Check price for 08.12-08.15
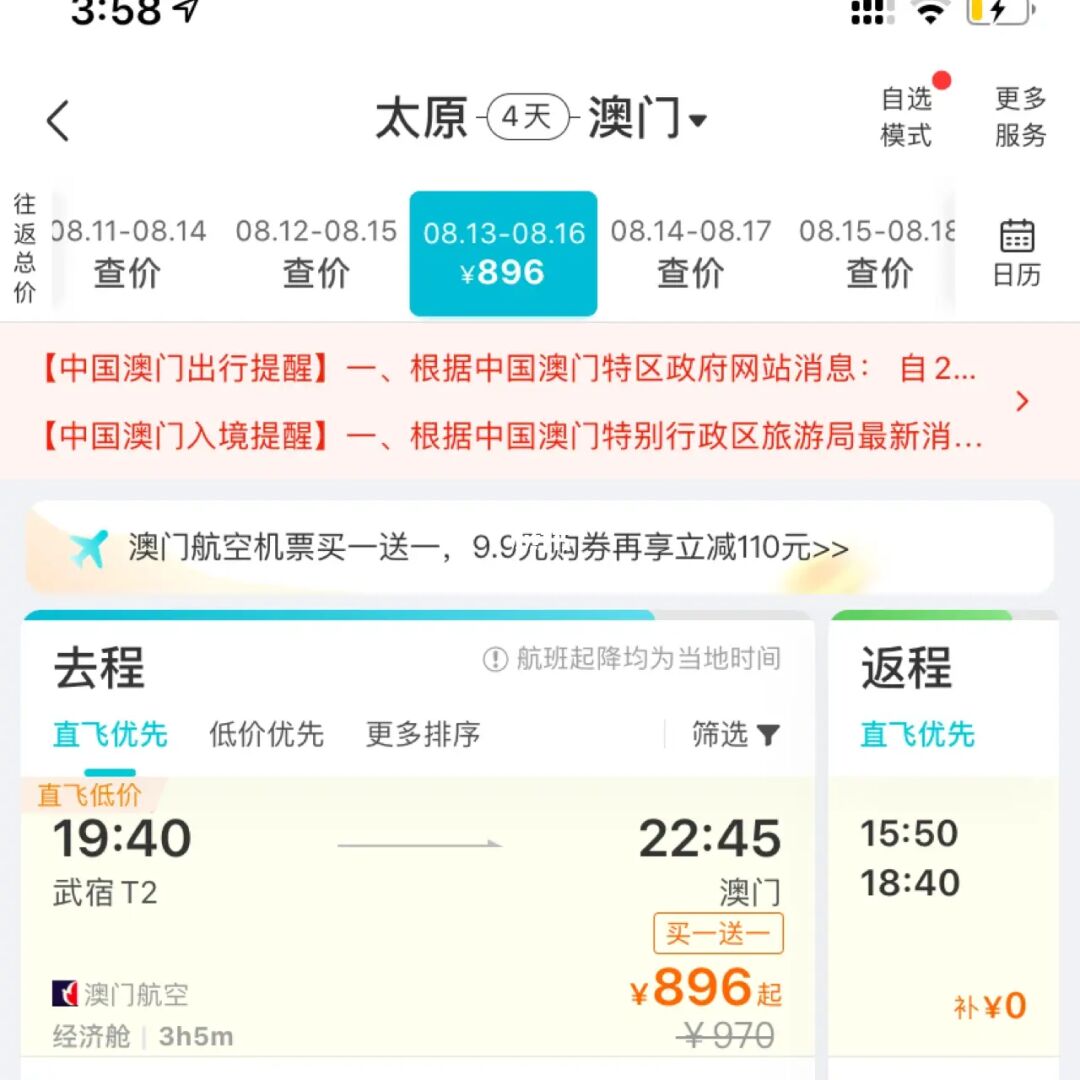Screen dimensions: 1080x1080 316,252
